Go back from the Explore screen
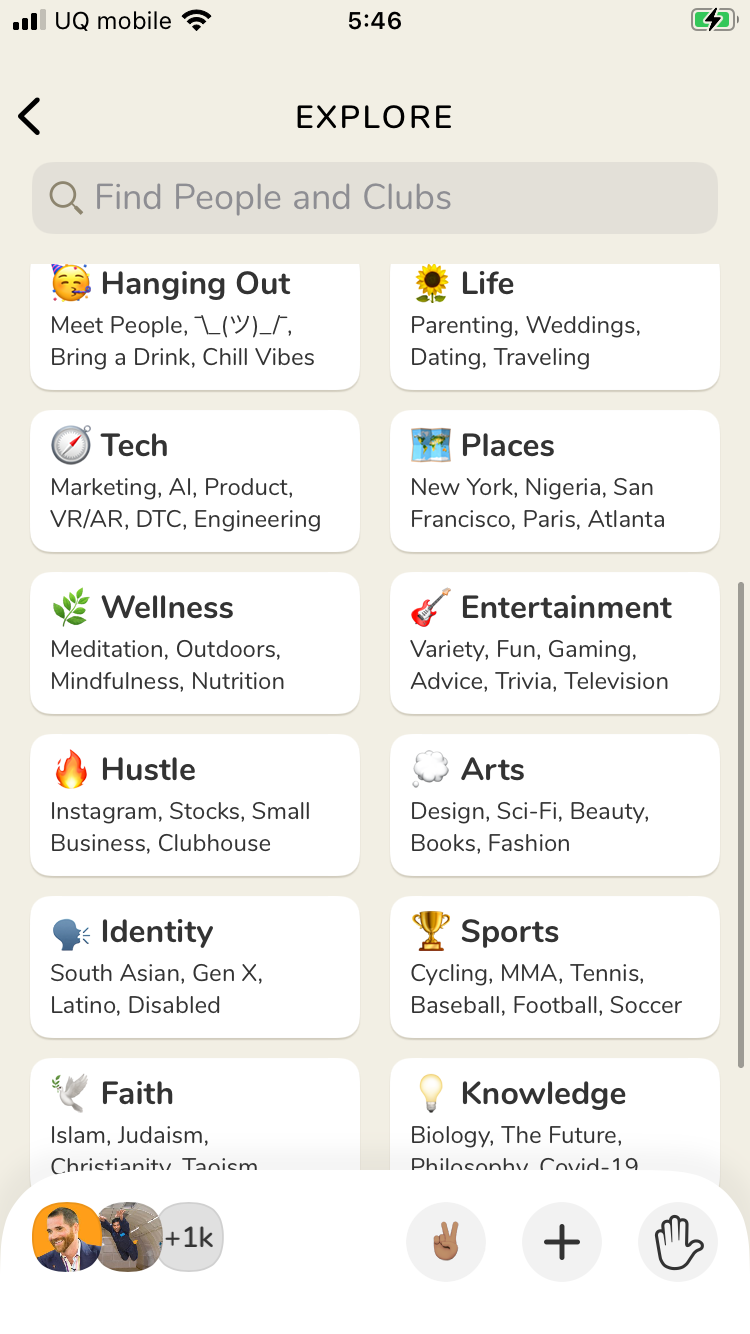 (30, 117)
